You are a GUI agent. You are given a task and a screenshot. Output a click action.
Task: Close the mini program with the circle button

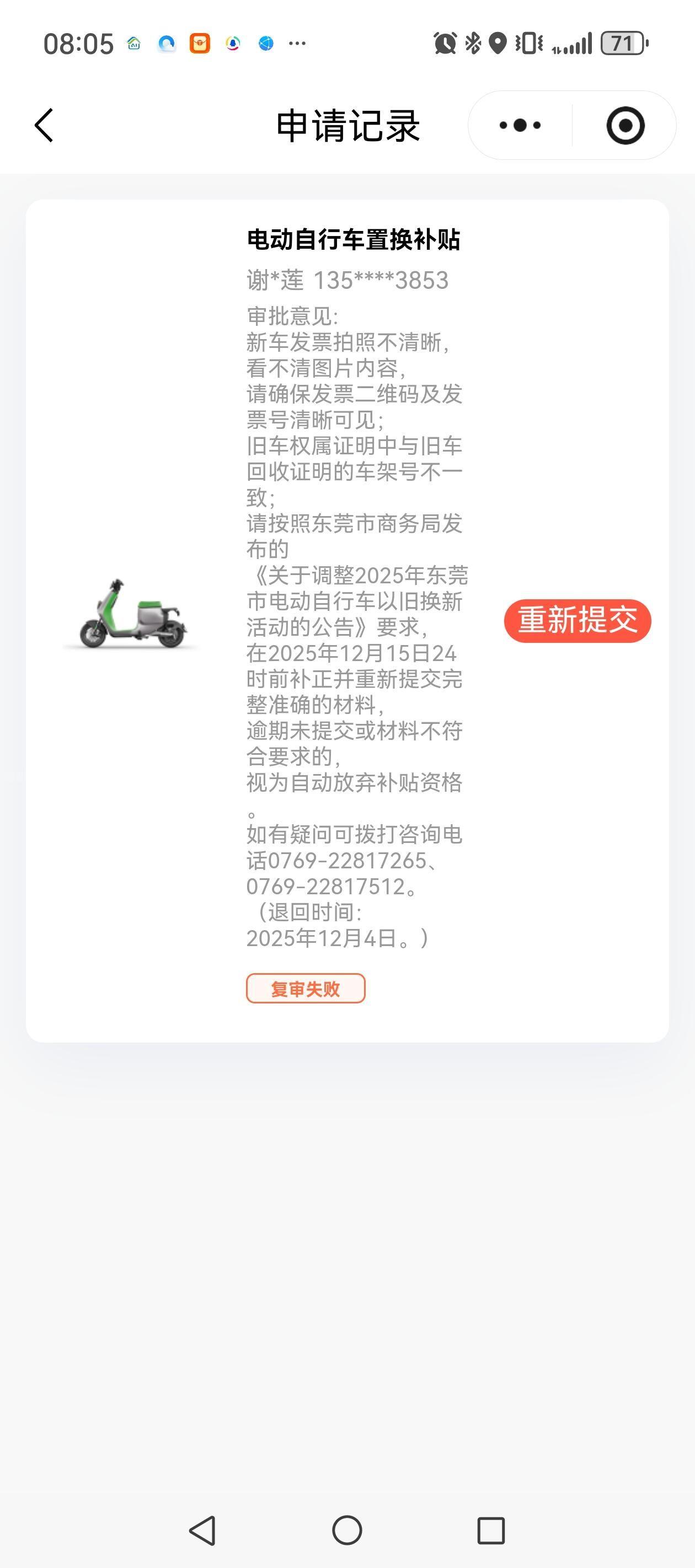pos(625,125)
